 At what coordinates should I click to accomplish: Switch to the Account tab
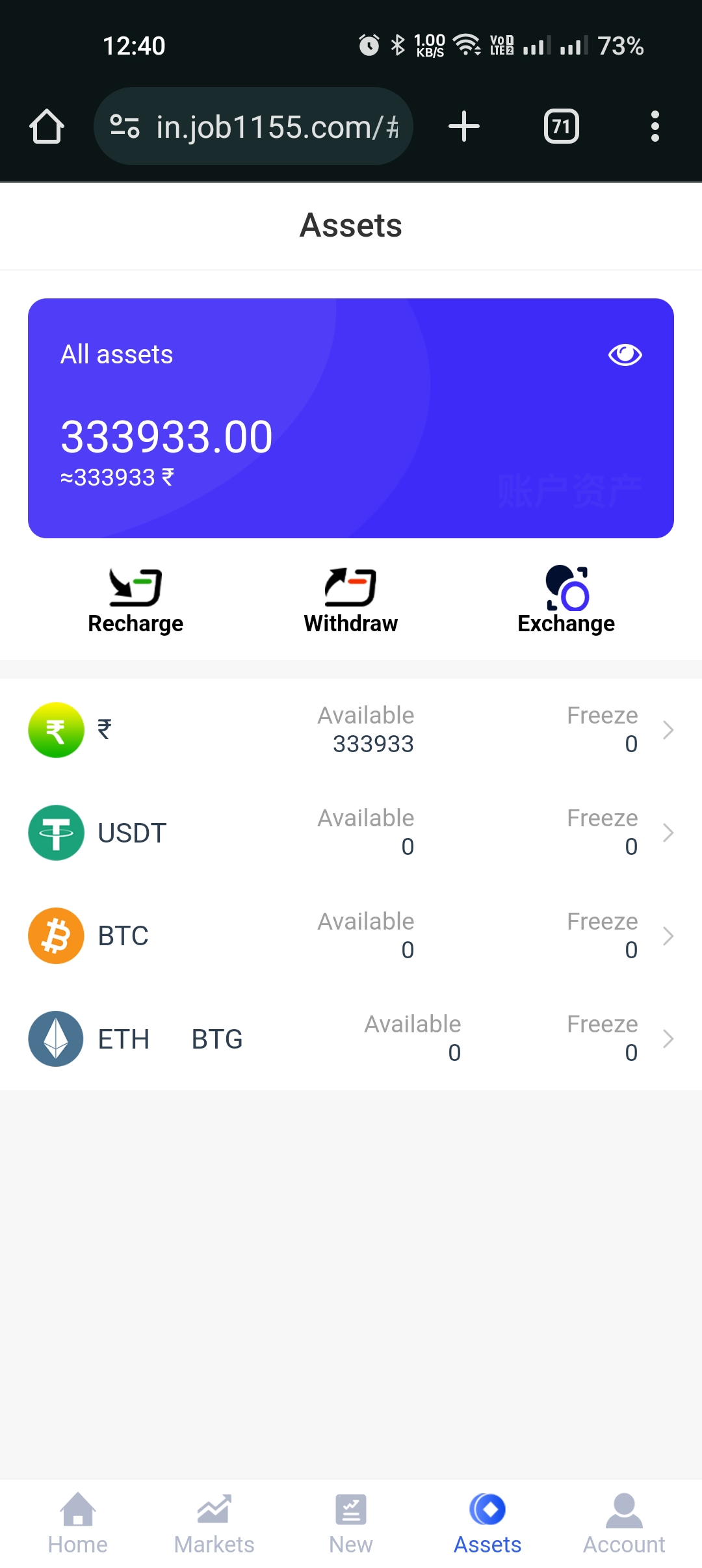(624, 1524)
